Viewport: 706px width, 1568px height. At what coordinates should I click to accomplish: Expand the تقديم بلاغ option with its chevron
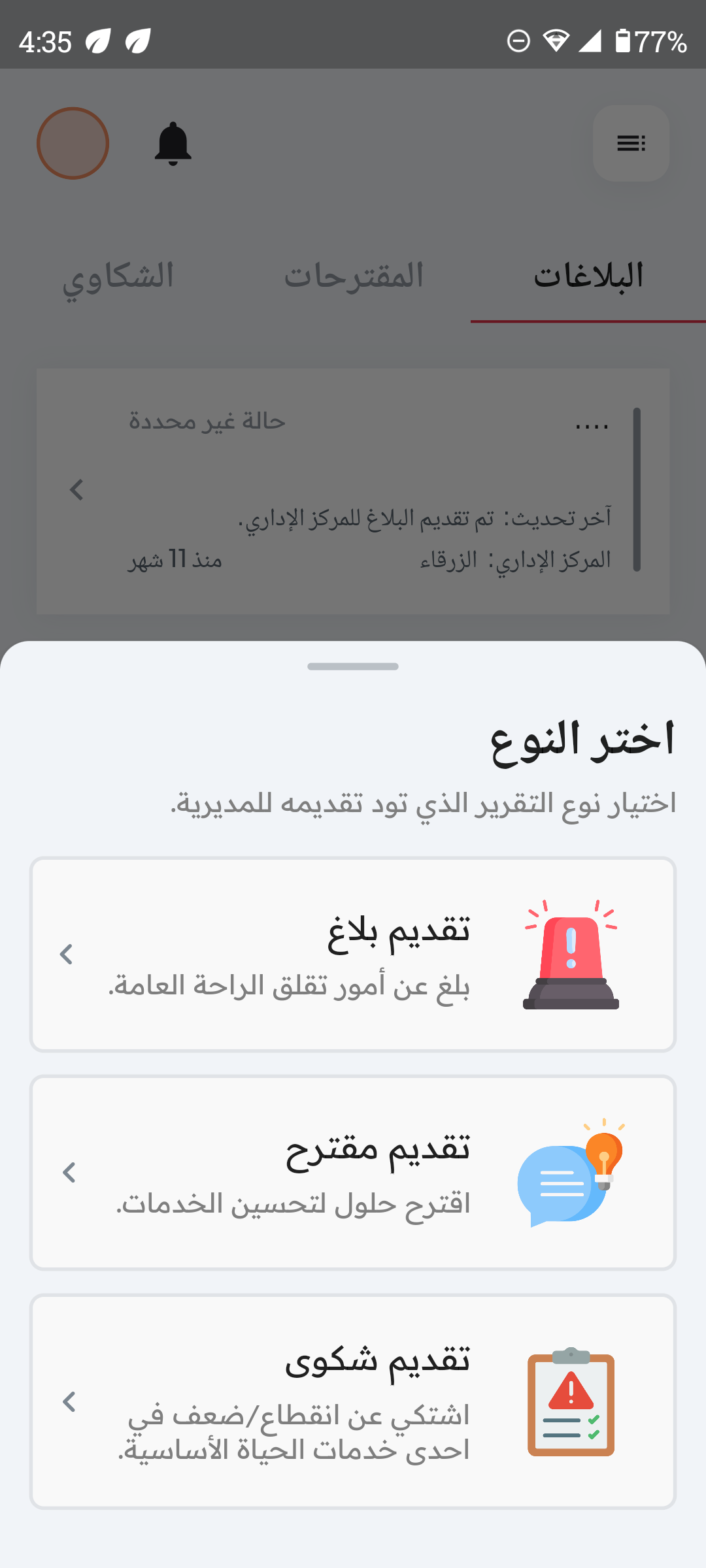click(66, 955)
